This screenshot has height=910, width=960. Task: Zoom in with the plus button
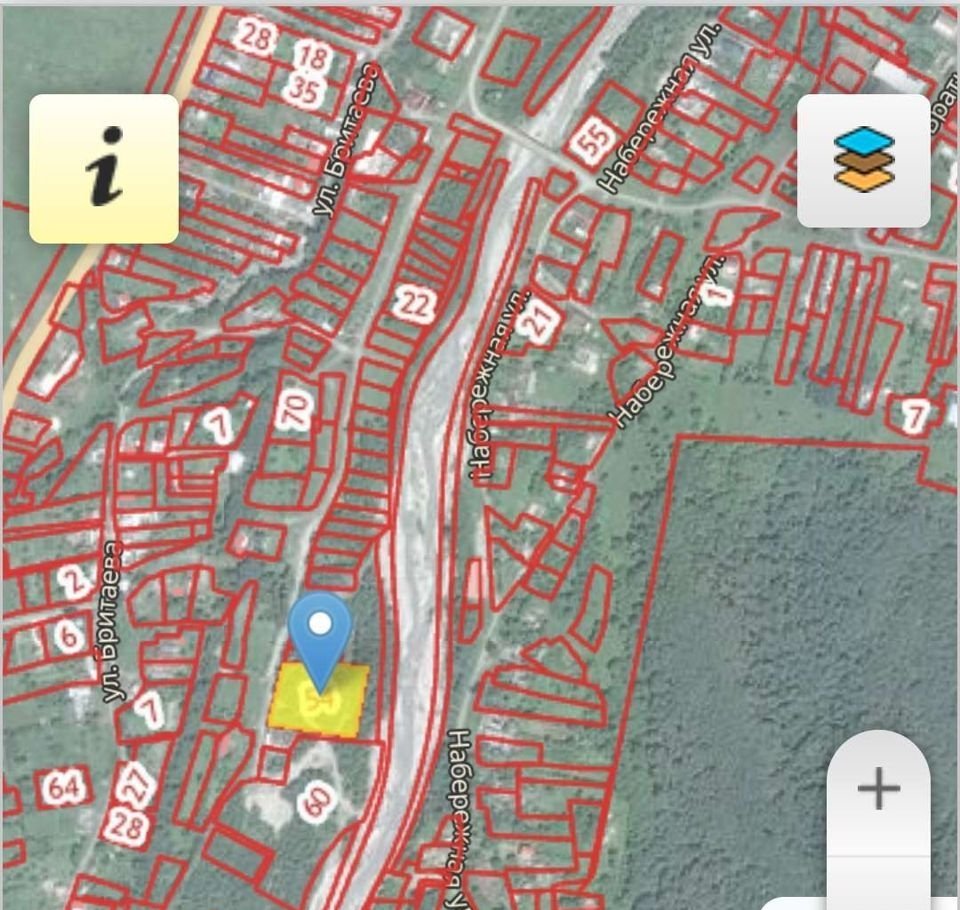878,790
